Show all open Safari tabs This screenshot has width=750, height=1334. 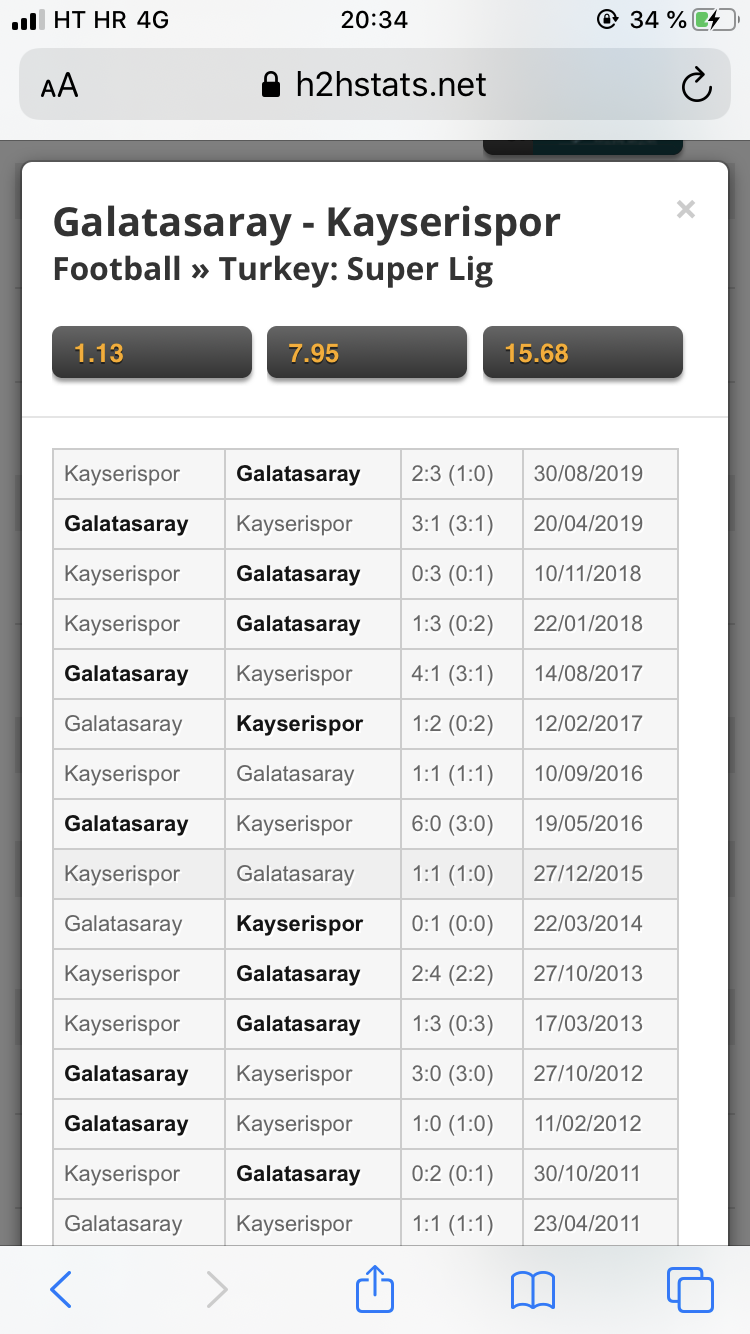click(690, 1290)
